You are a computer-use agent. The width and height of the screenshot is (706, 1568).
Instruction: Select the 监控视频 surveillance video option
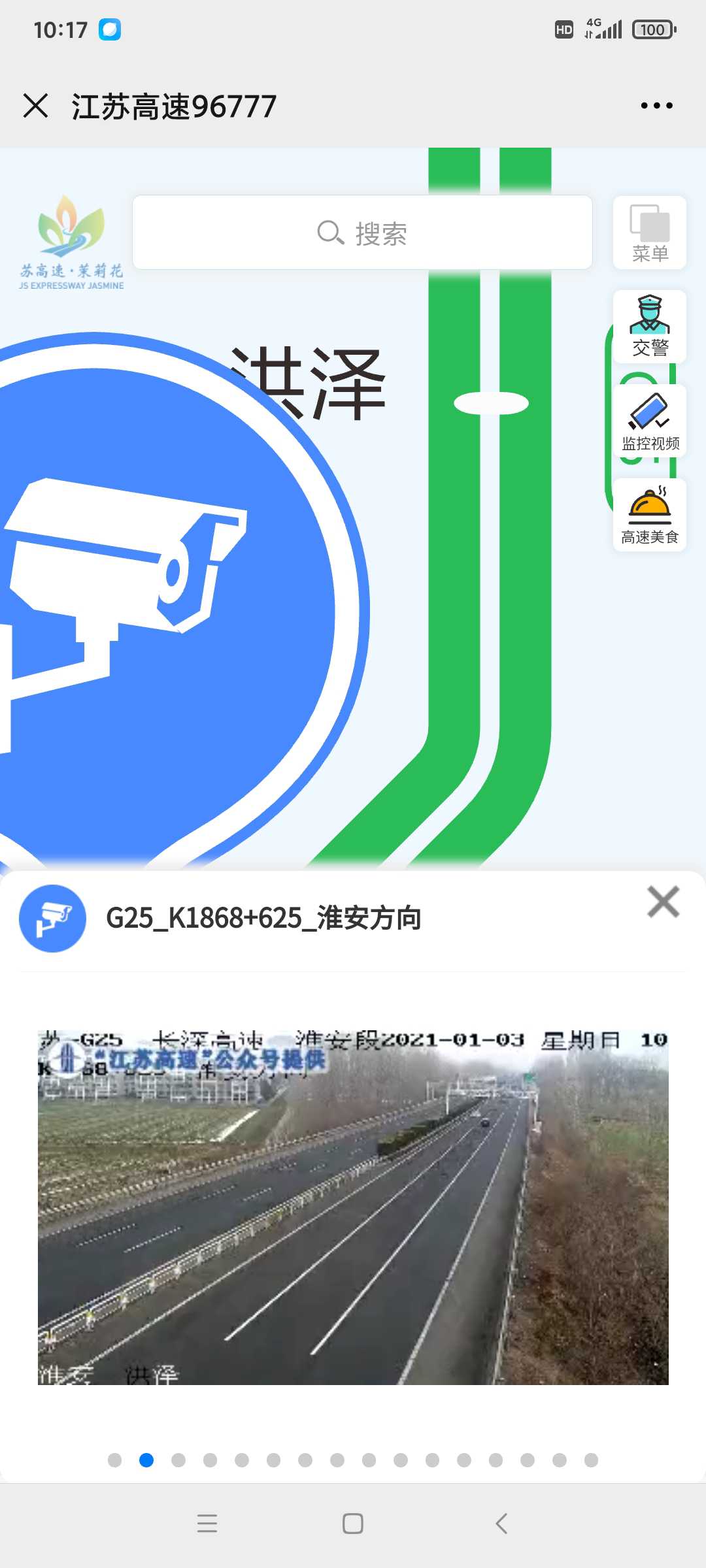650,421
